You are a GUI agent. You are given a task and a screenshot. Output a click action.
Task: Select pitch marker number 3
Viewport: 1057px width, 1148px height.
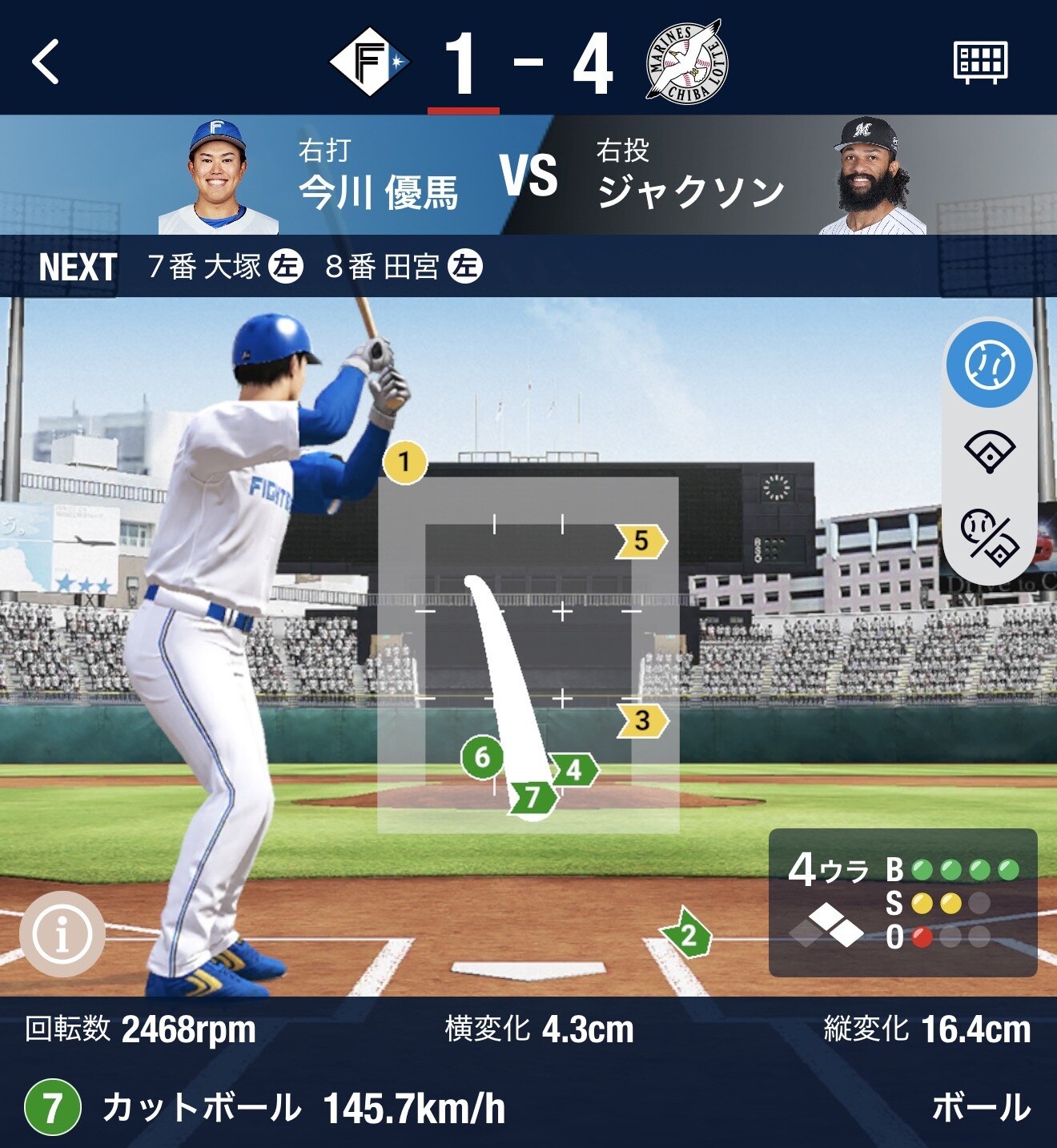(x=642, y=721)
